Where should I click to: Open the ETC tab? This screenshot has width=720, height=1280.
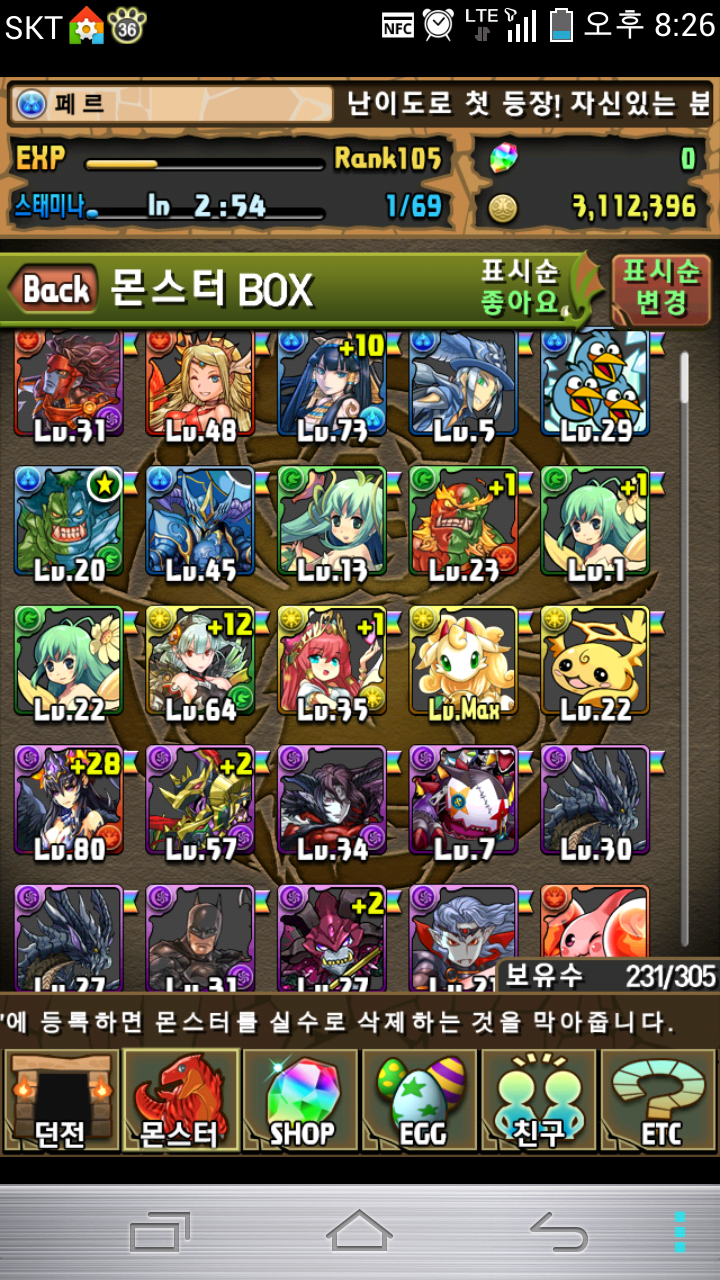pos(660,1100)
